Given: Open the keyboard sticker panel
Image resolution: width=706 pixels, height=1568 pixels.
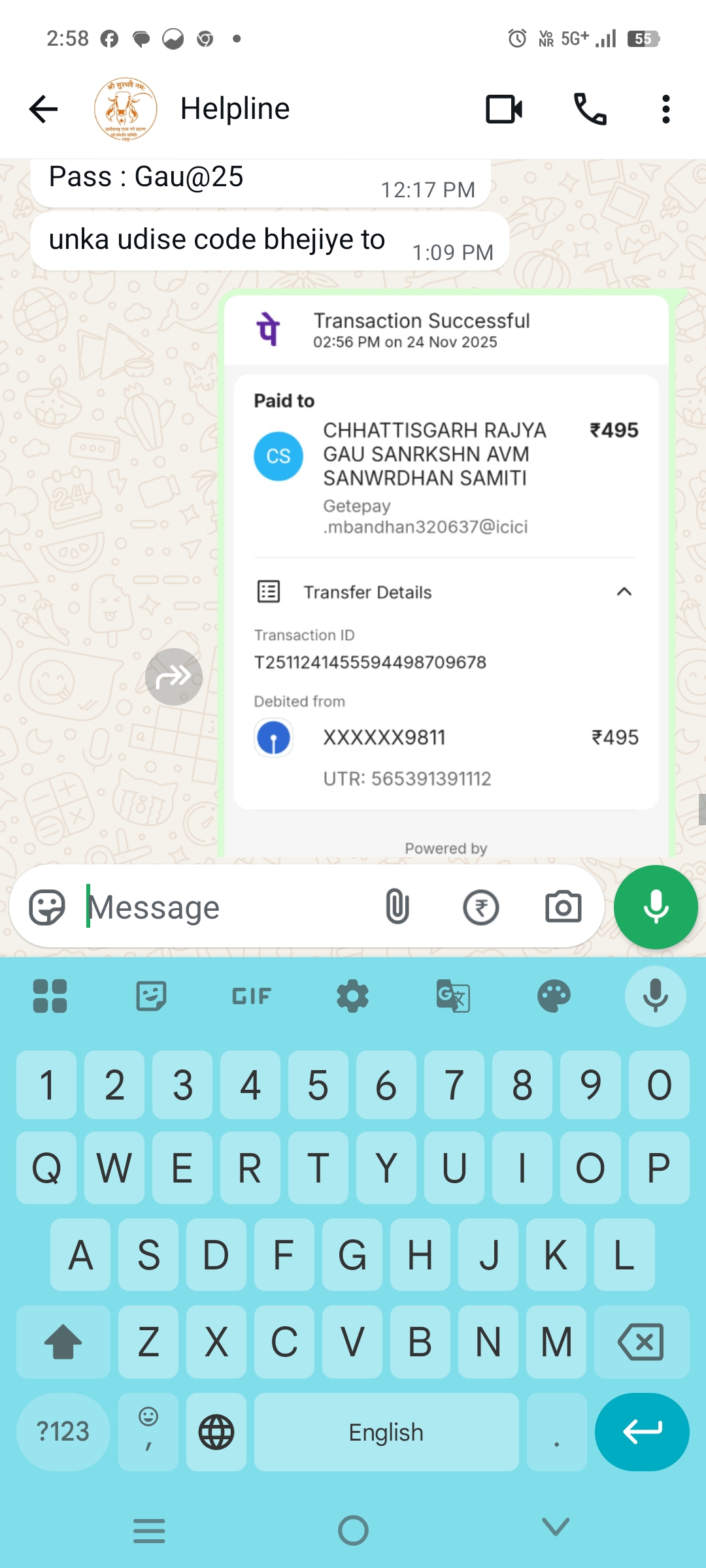Looking at the screenshot, I should click(151, 996).
